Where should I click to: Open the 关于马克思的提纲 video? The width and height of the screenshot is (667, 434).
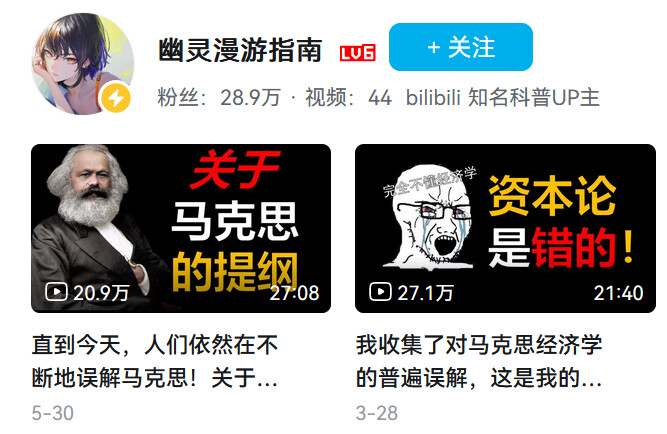click(x=181, y=228)
